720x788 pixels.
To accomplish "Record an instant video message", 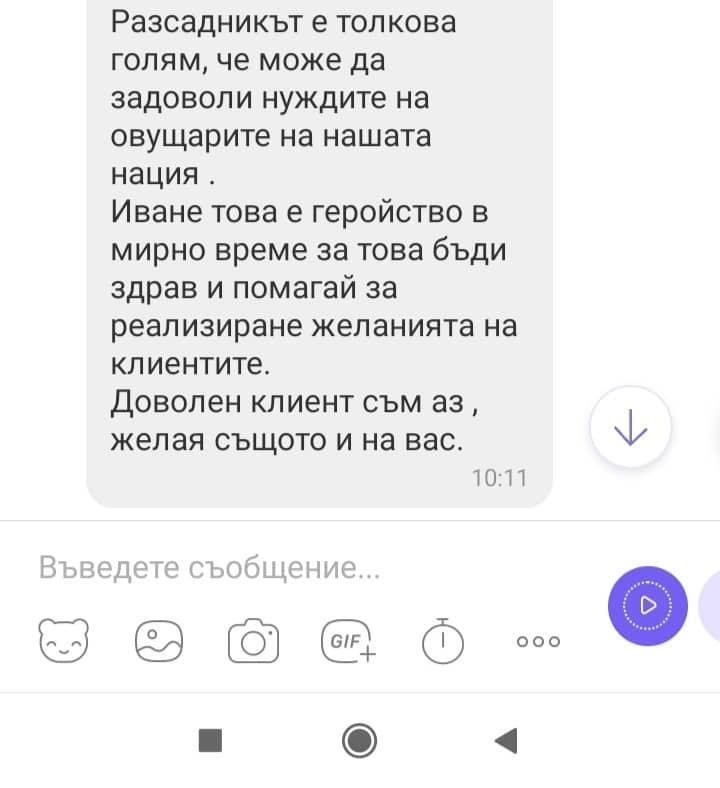I will pos(647,605).
